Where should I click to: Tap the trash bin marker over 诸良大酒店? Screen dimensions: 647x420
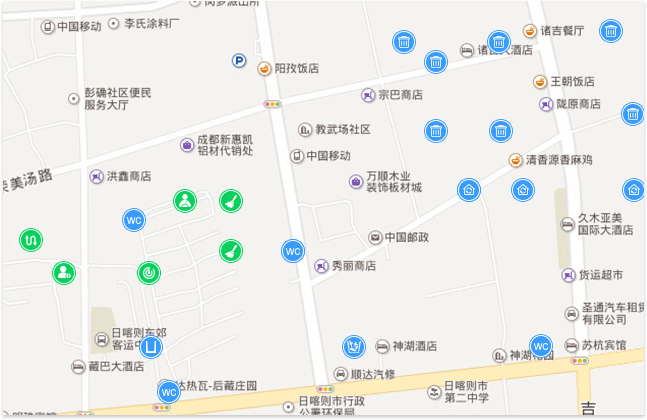(x=498, y=42)
